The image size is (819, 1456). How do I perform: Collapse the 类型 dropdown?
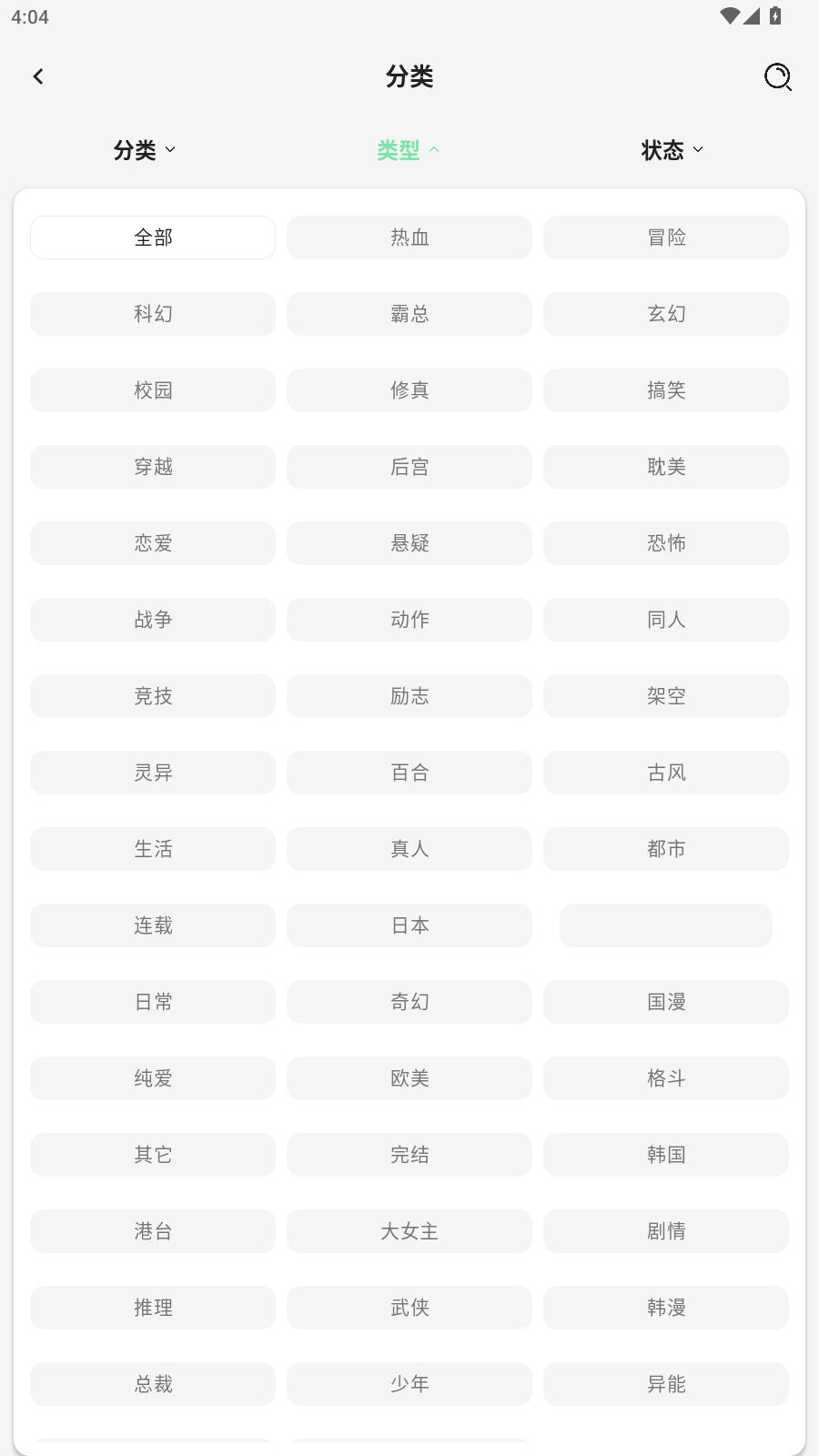point(408,150)
